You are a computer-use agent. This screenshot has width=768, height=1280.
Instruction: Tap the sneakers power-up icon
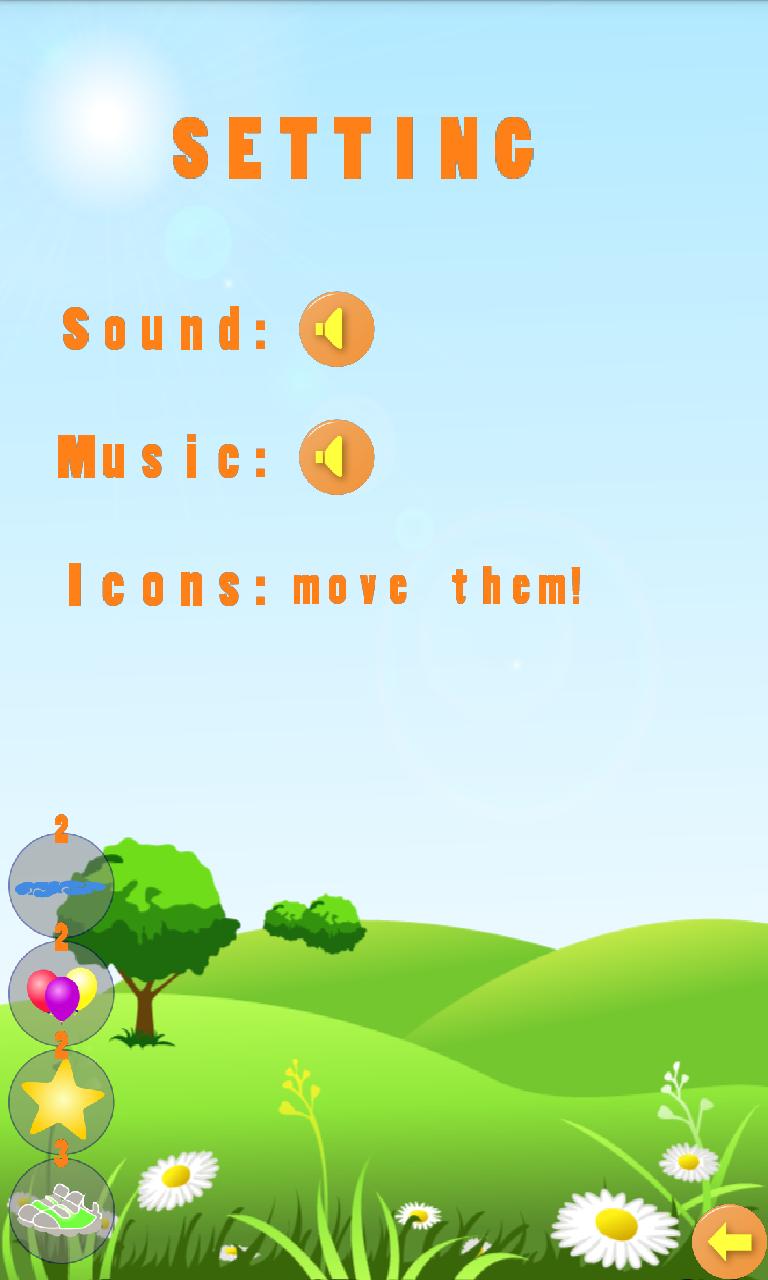61,1210
